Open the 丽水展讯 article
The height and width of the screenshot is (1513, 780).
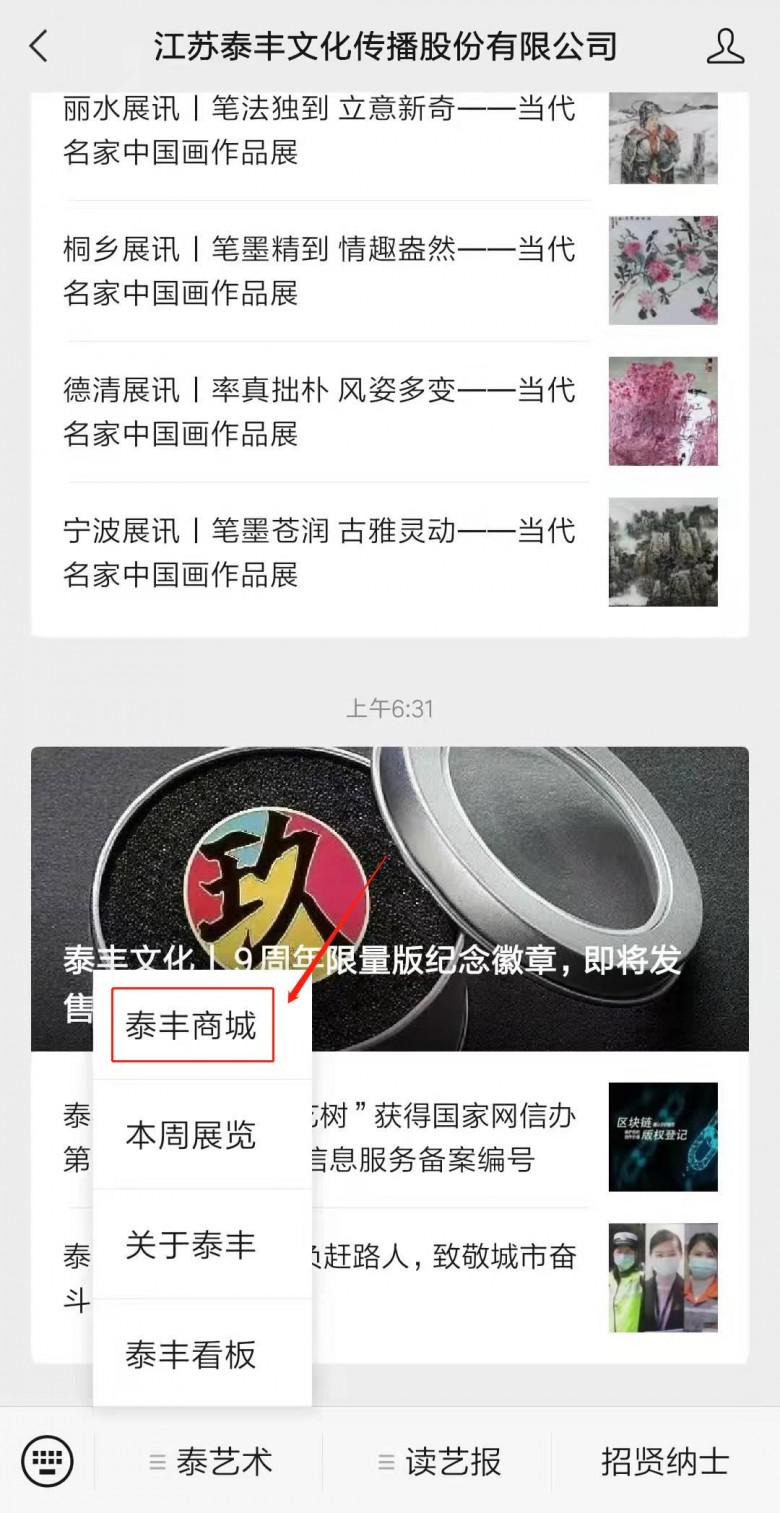pyautogui.click(x=320, y=130)
